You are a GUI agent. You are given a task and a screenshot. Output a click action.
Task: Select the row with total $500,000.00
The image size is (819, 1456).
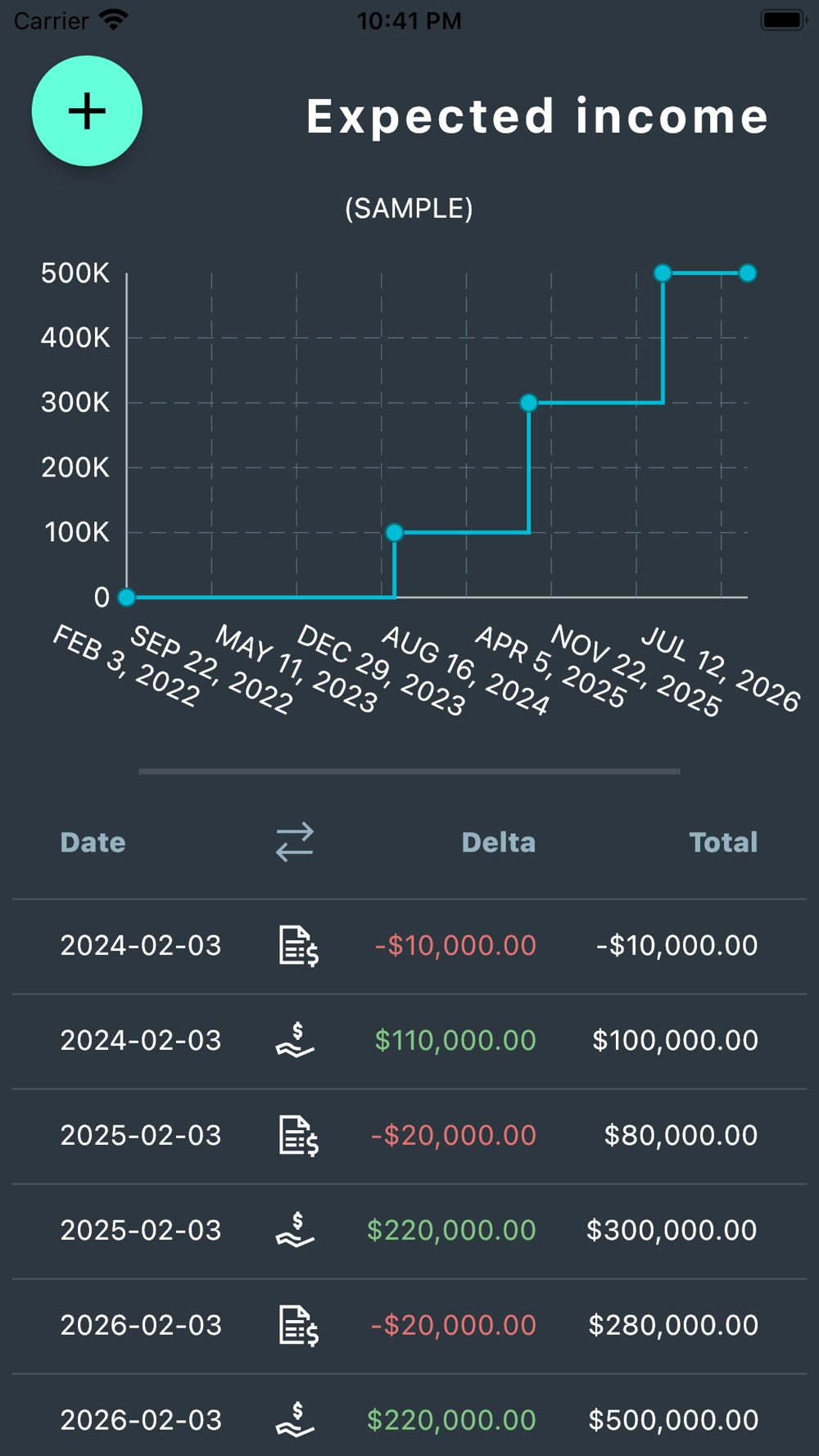coord(409,1416)
